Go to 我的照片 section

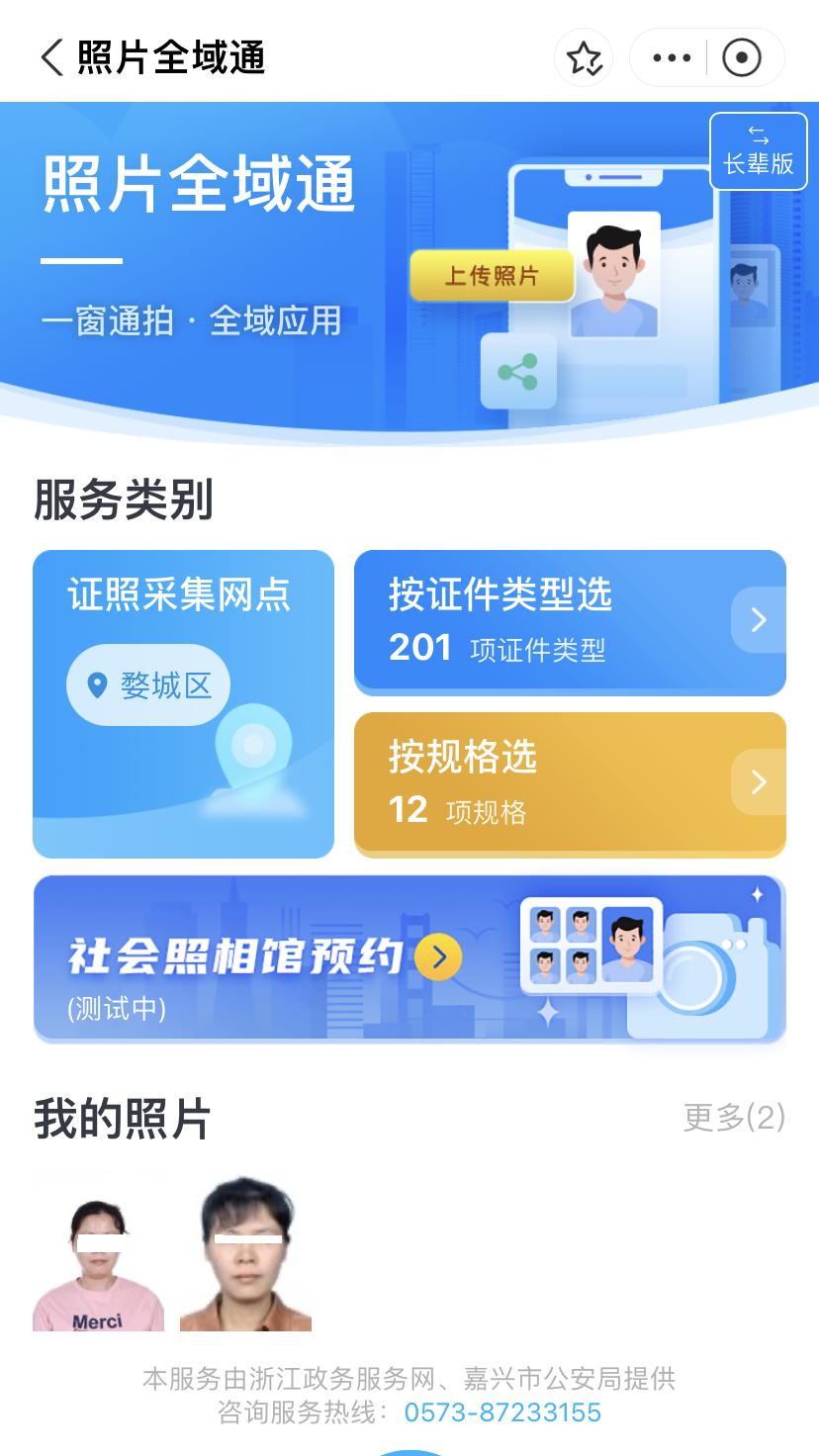[x=123, y=1117]
